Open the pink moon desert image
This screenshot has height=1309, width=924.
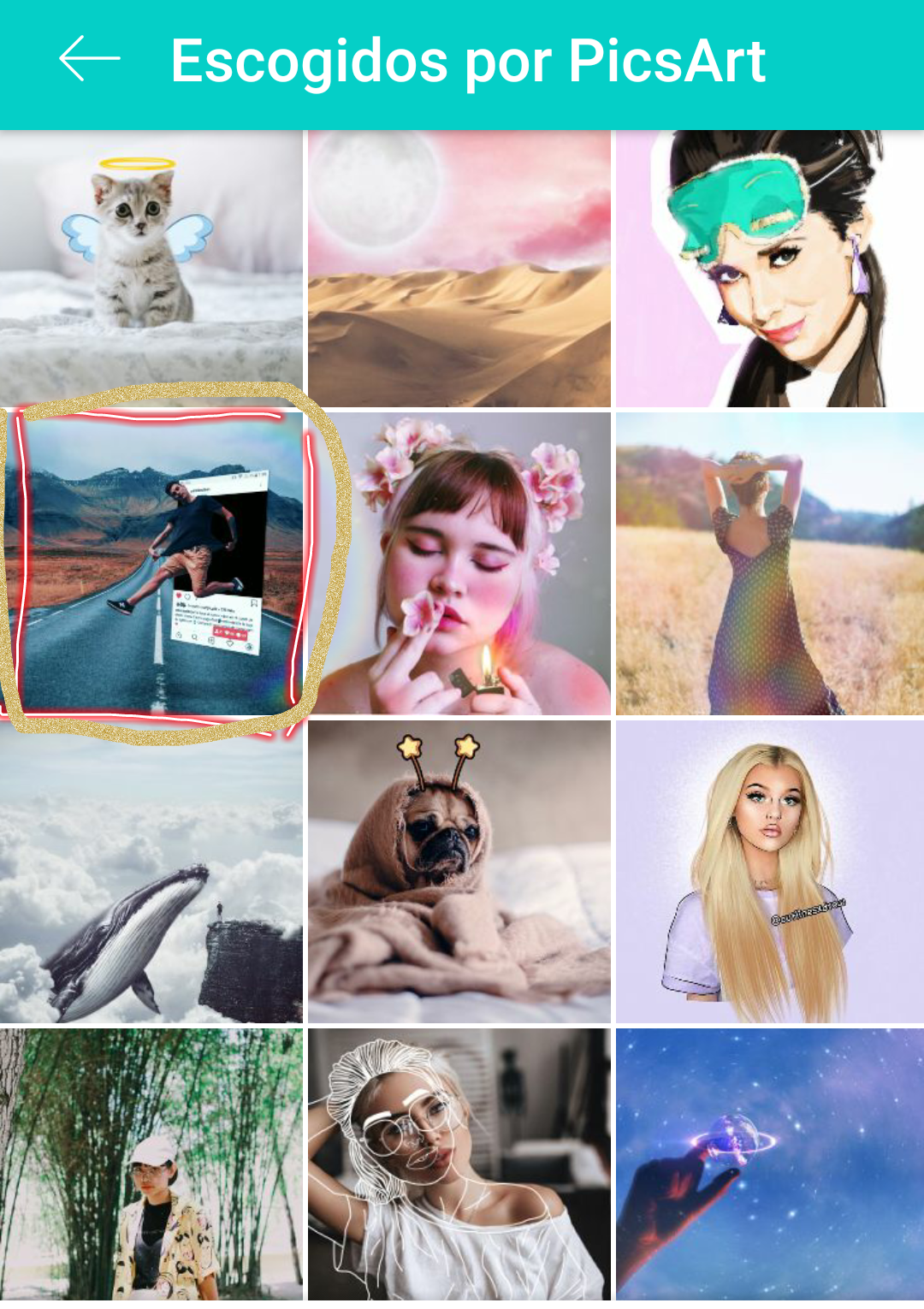point(459,268)
